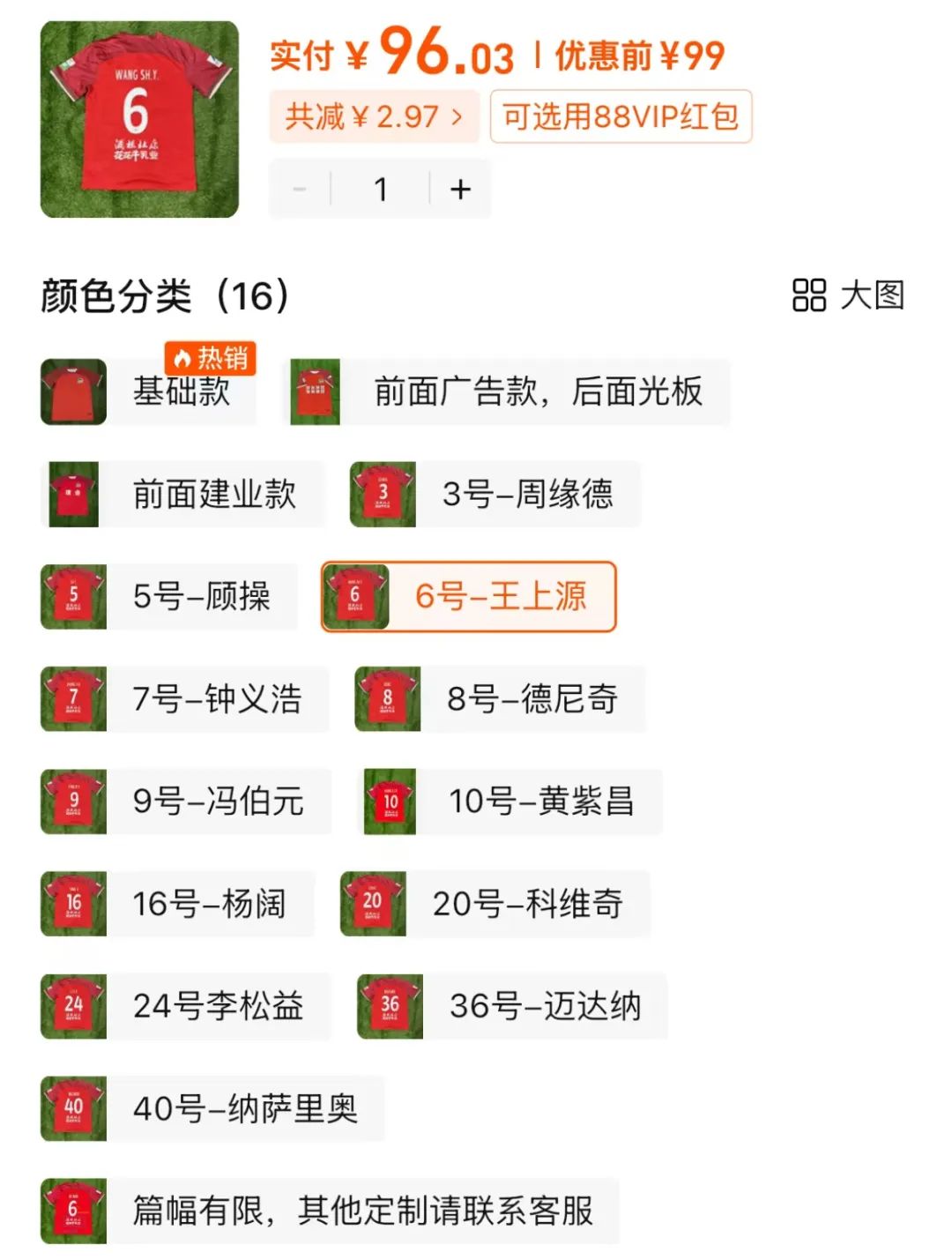
Task: Choose the 7号-钟义浩 jersey
Action: click(184, 698)
